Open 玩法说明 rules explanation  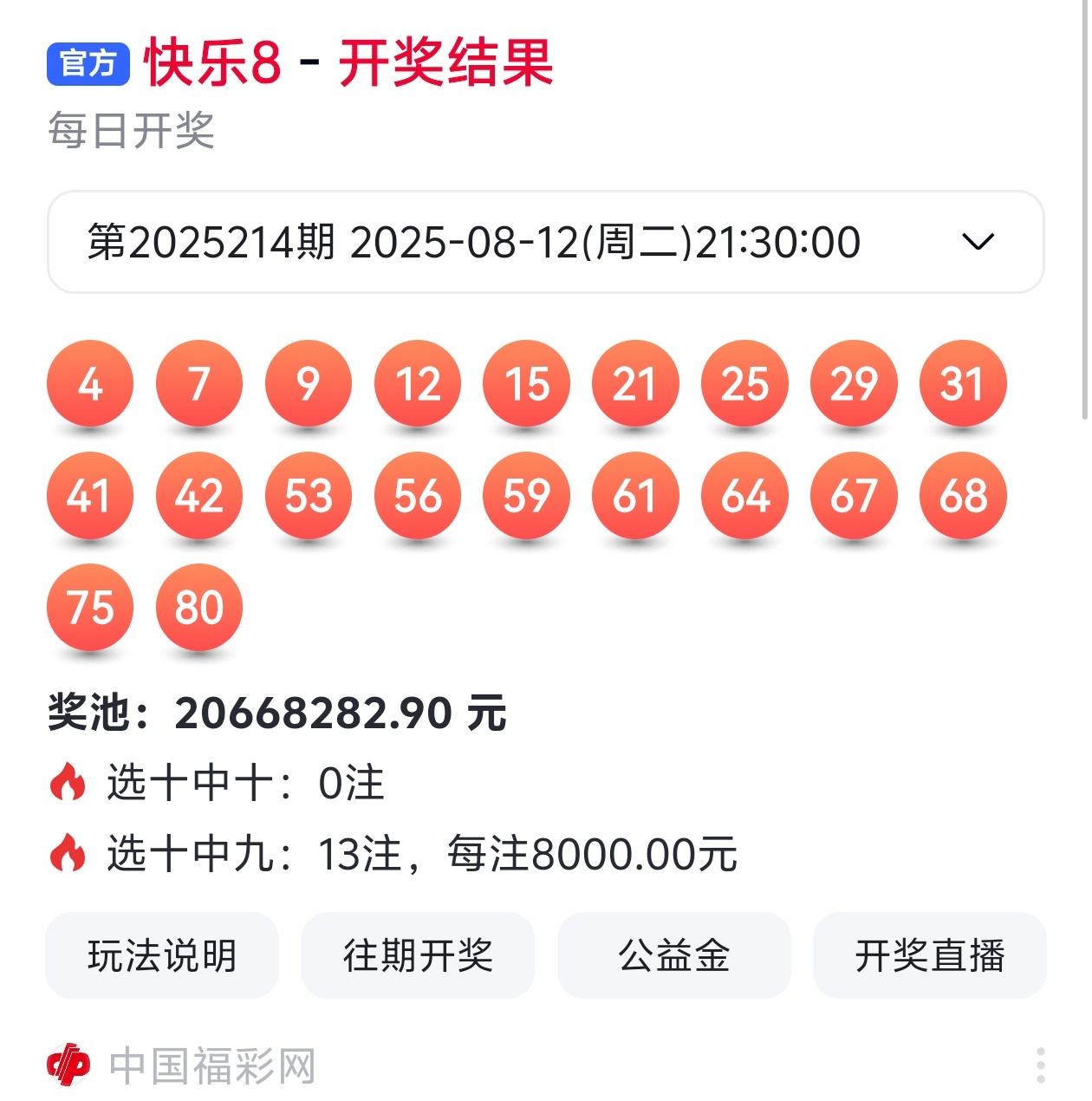coord(162,955)
